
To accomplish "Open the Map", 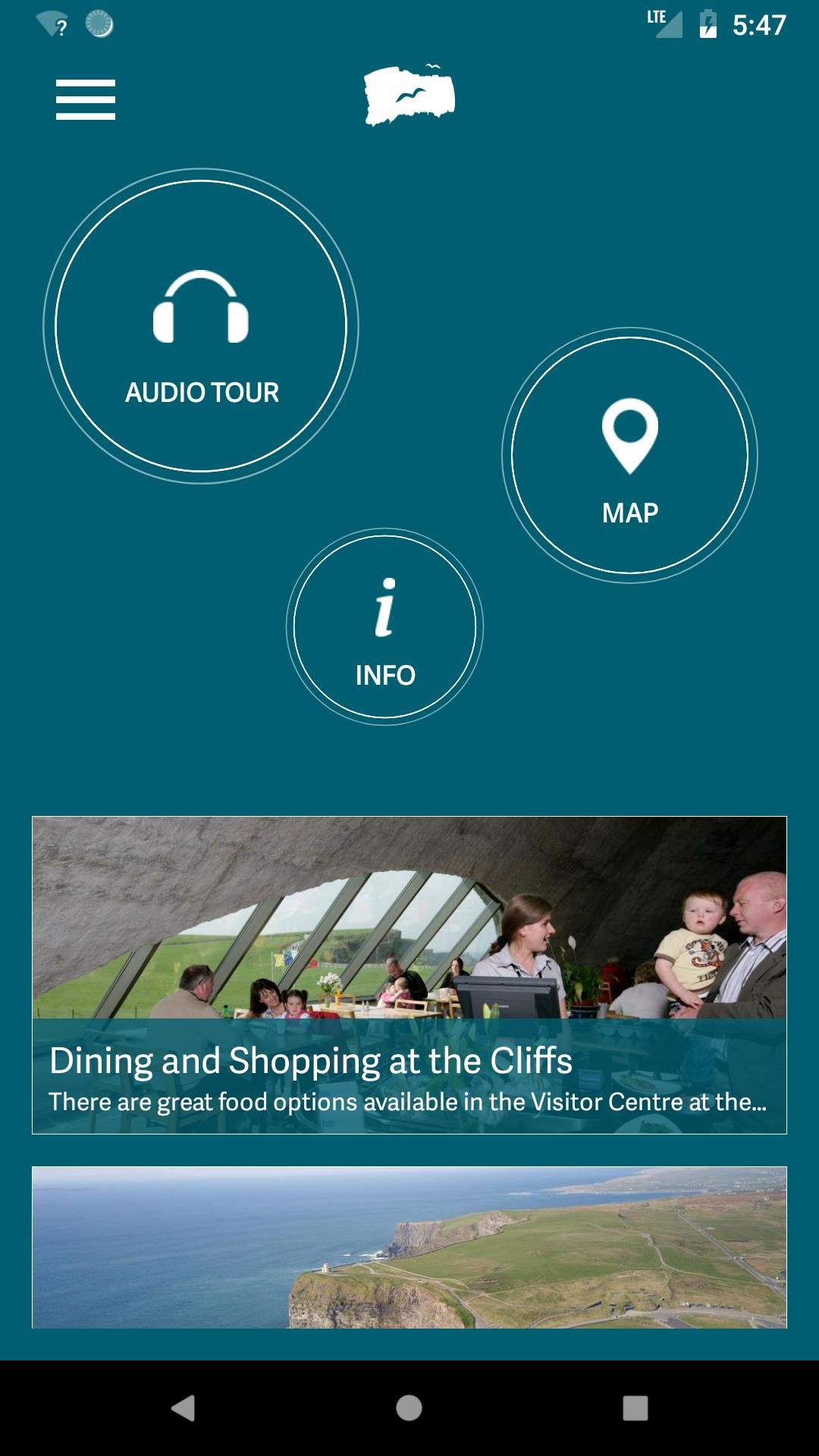I will pyautogui.click(x=629, y=455).
